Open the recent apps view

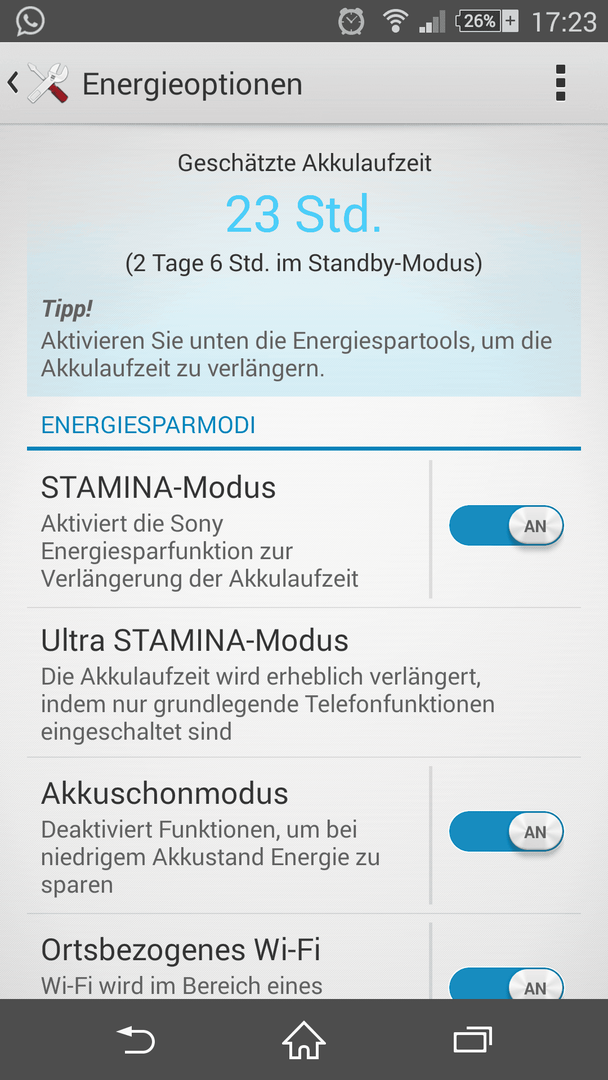click(472, 1039)
